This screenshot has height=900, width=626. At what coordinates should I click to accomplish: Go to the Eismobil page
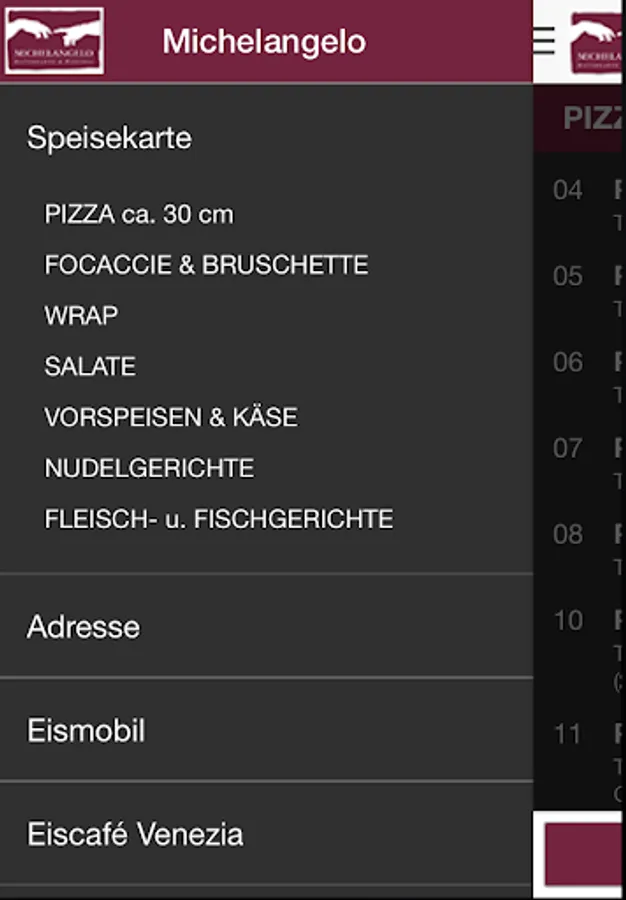(x=266, y=730)
